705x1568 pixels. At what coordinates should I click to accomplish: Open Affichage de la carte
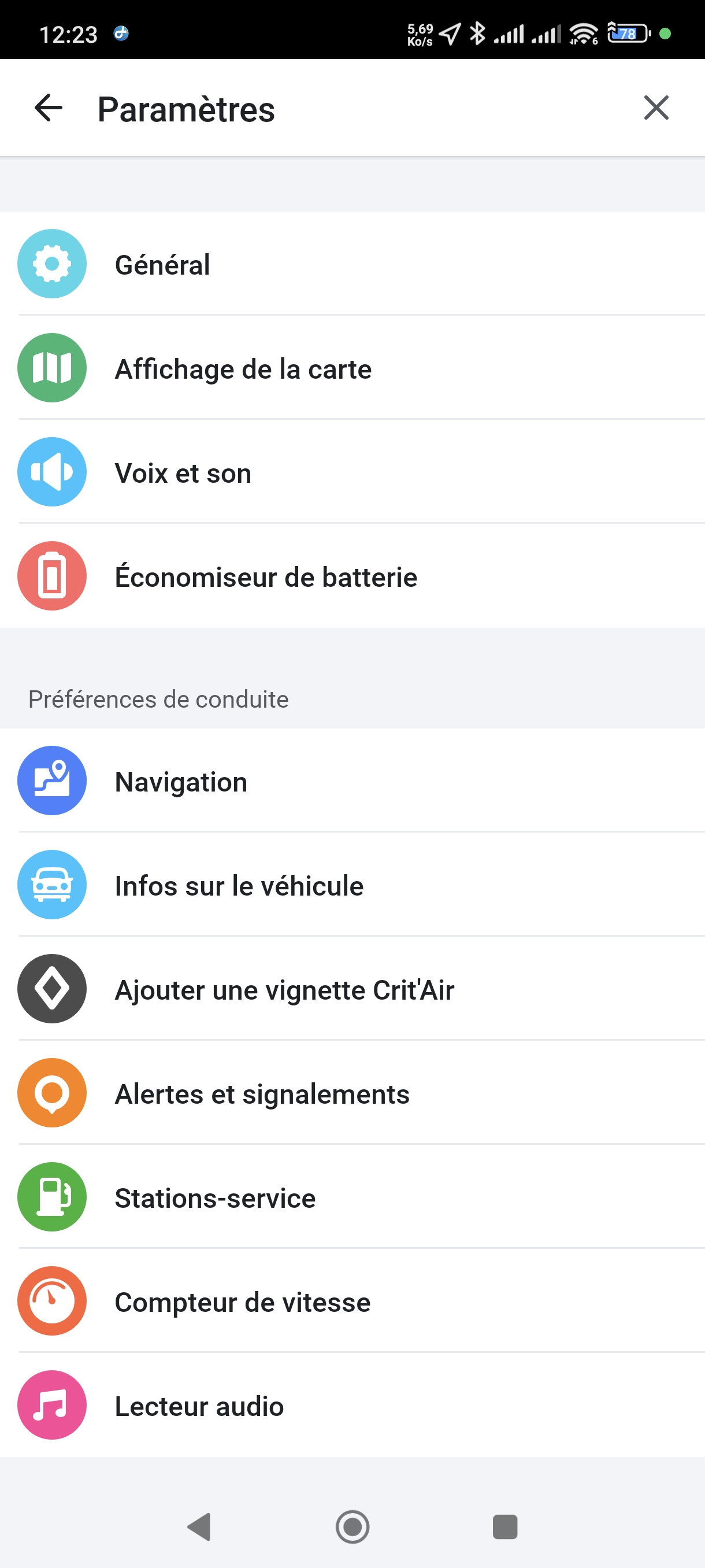click(x=353, y=368)
